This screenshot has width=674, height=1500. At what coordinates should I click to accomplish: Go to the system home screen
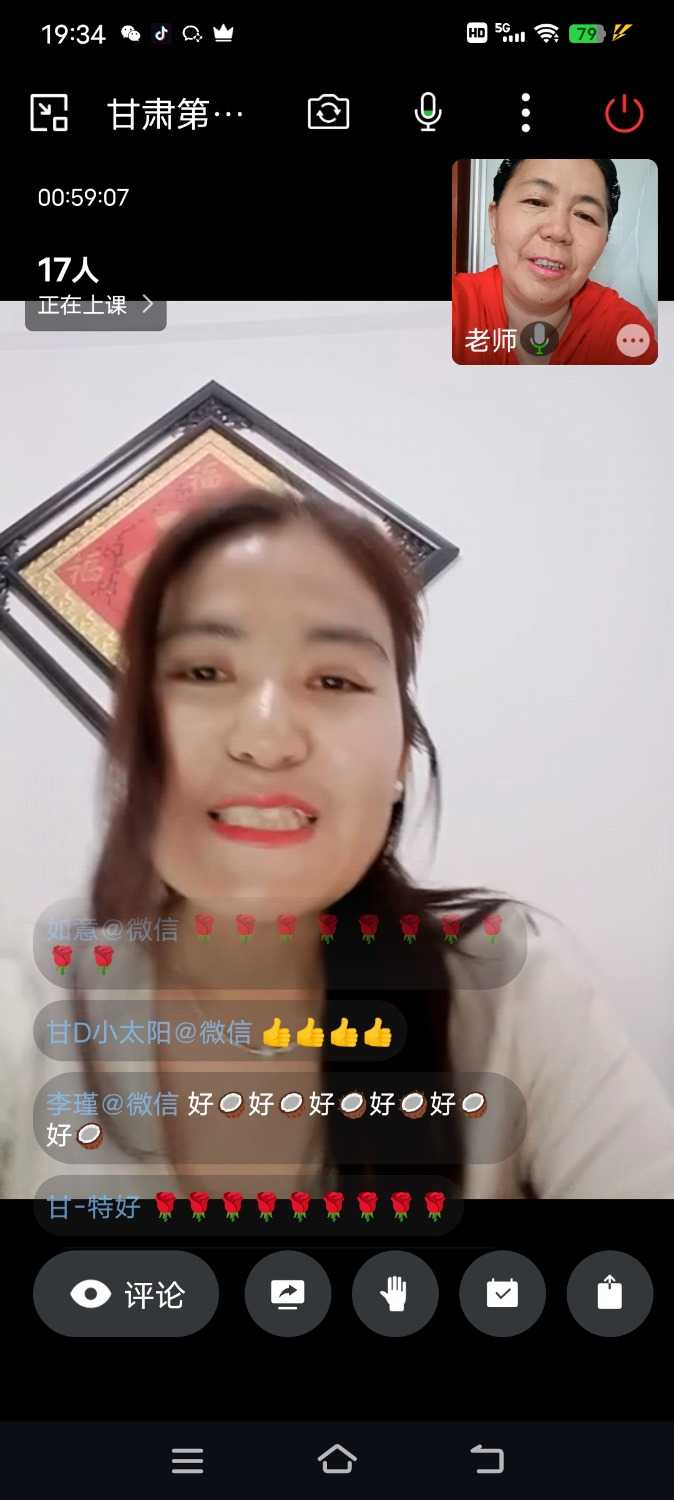pos(337,1460)
